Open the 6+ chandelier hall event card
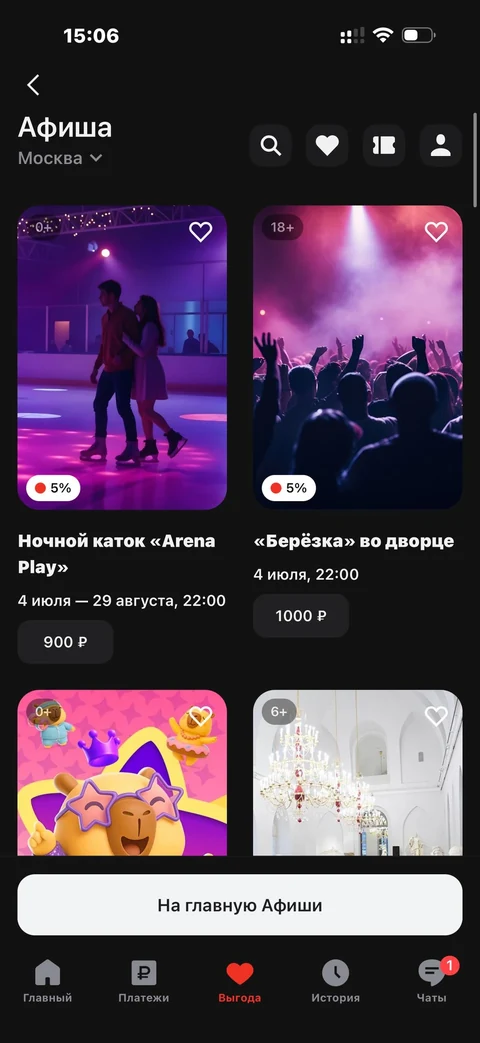The height and width of the screenshot is (1043, 480). pos(358,773)
